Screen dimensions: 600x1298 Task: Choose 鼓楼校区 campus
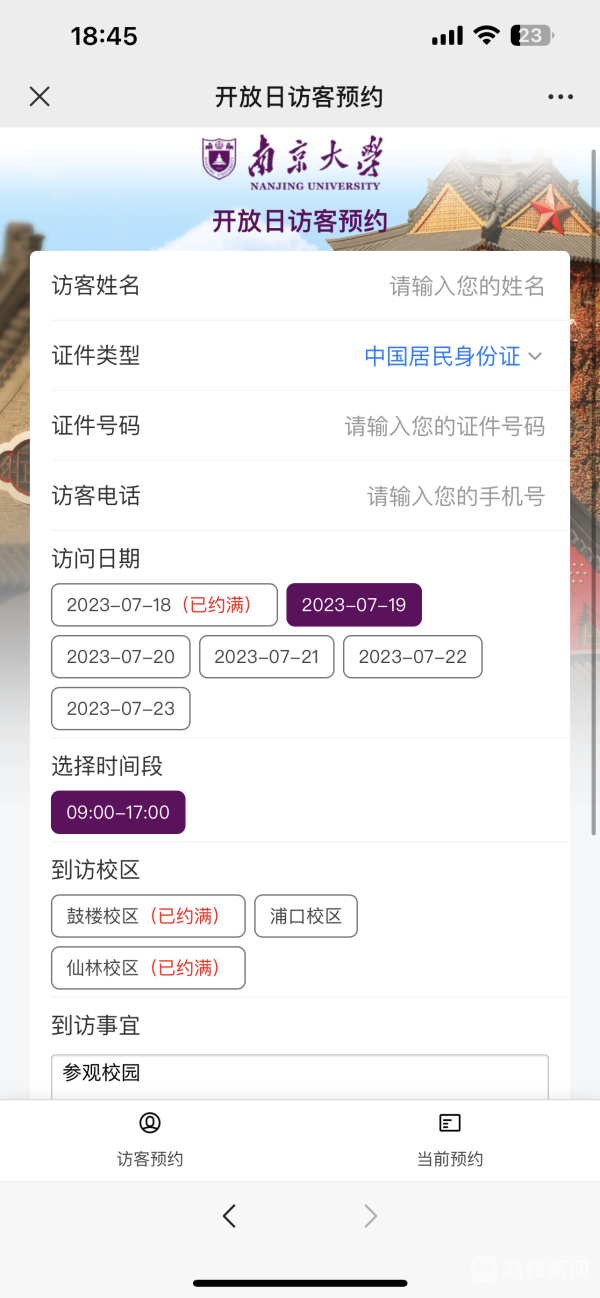tap(148, 916)
